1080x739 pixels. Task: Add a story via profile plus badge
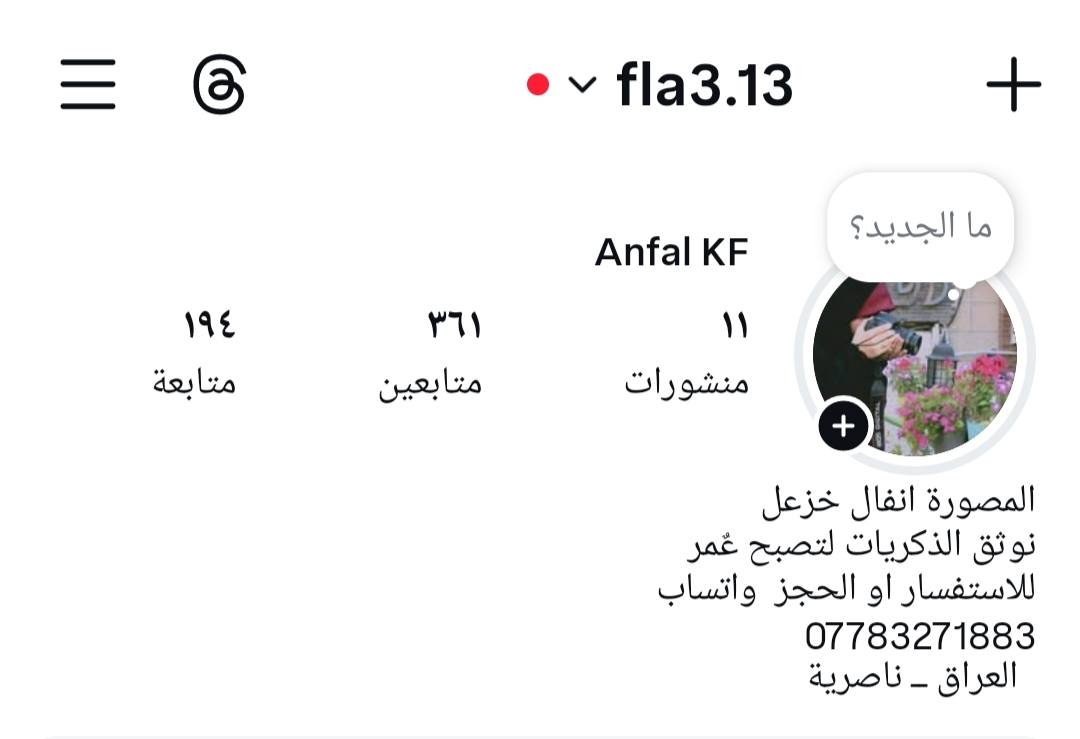(844, 427)
